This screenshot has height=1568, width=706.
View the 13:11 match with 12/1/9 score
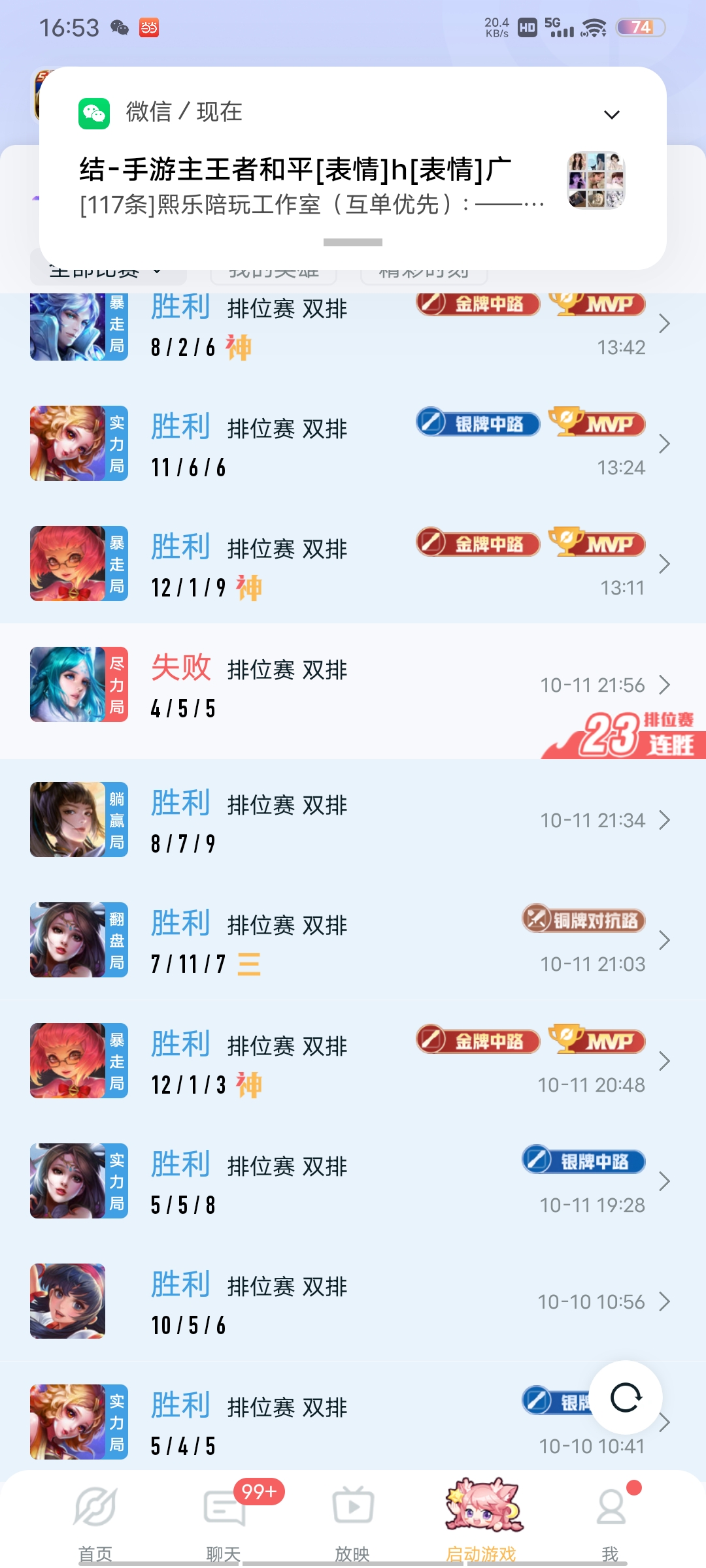tap(353, 564)
